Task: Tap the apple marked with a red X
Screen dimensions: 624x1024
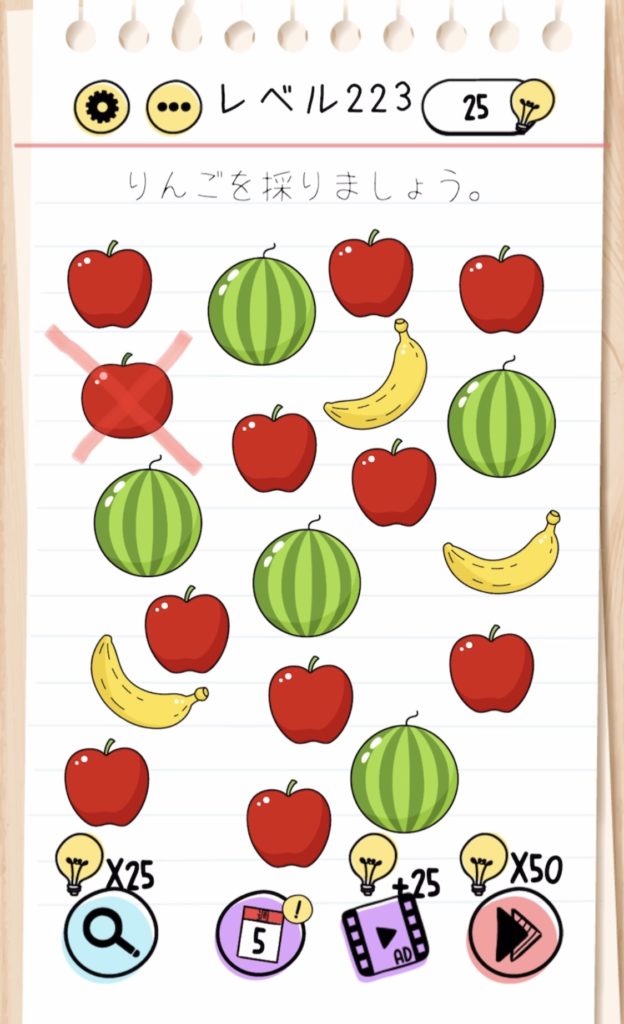Action: (126, 399)
